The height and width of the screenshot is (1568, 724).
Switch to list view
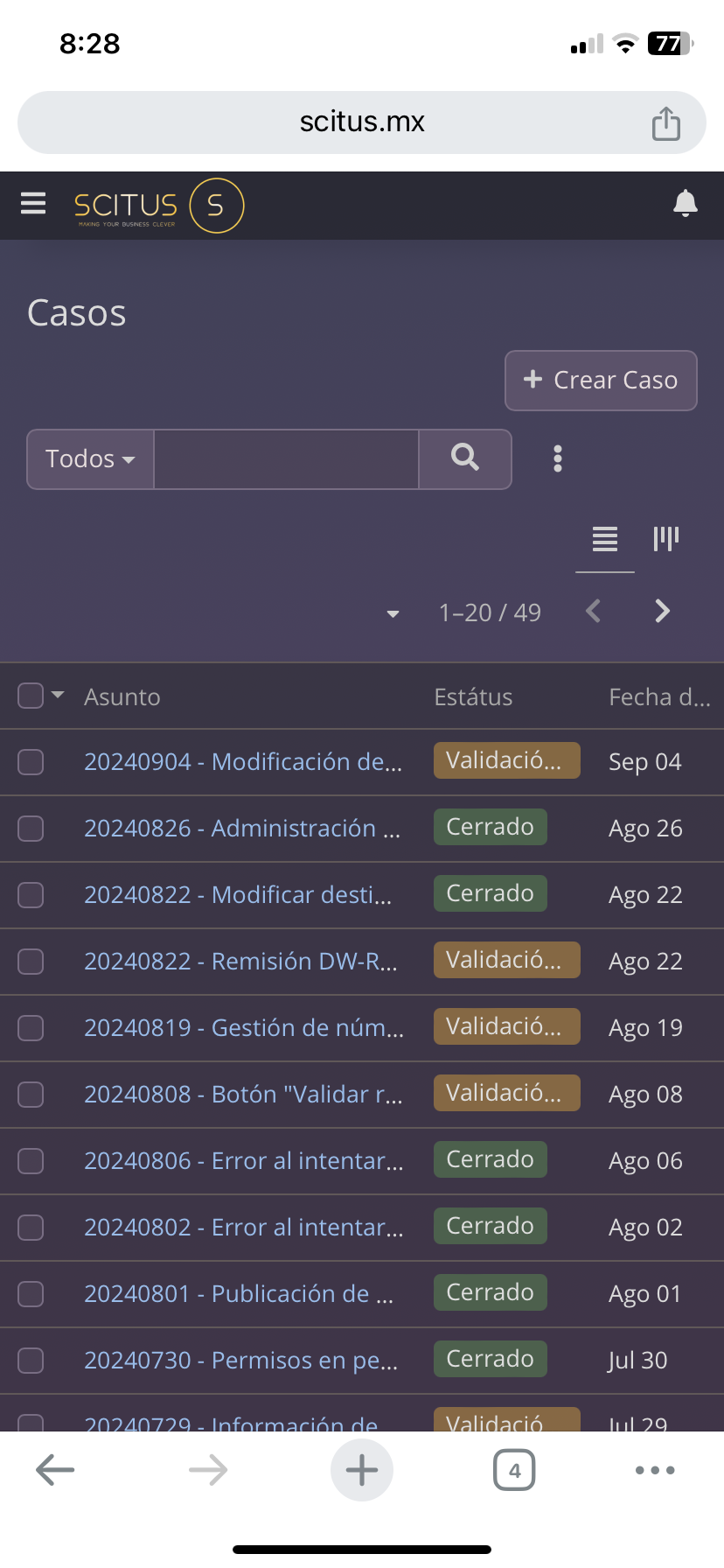point(605,539)
